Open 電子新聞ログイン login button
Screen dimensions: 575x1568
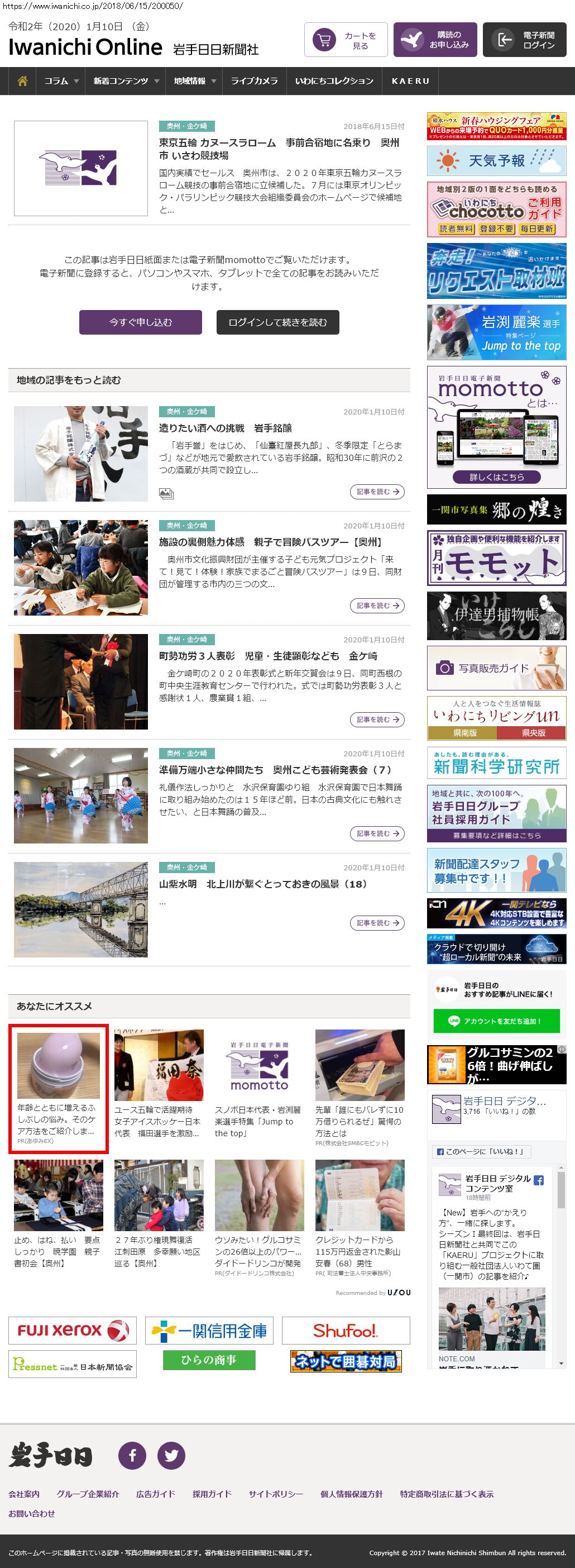tap(524, 40)
